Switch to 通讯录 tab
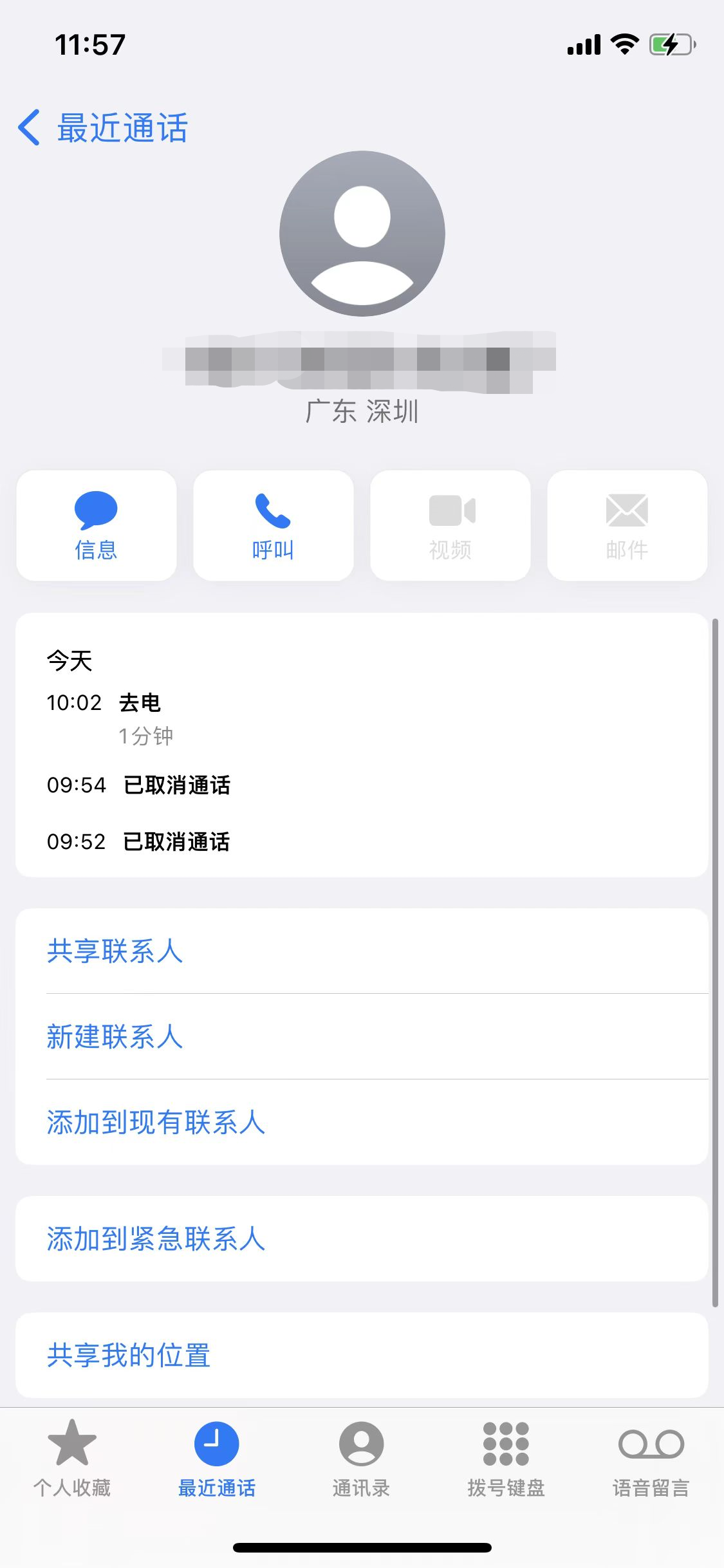 pyautogui.click(x=361, y=1459)
